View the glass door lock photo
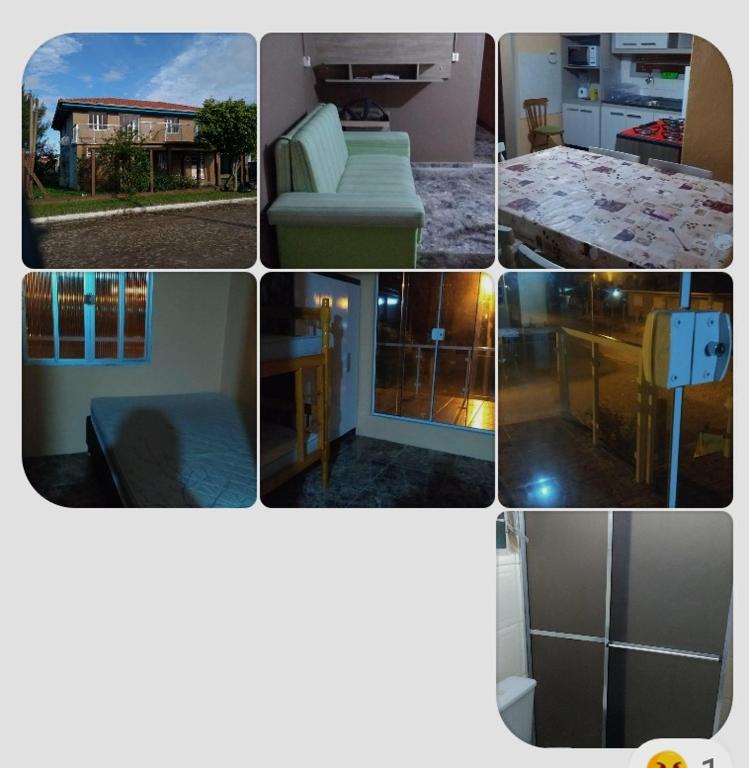The height and width of the screenshot is (768, 749). (x=615, y=389)
